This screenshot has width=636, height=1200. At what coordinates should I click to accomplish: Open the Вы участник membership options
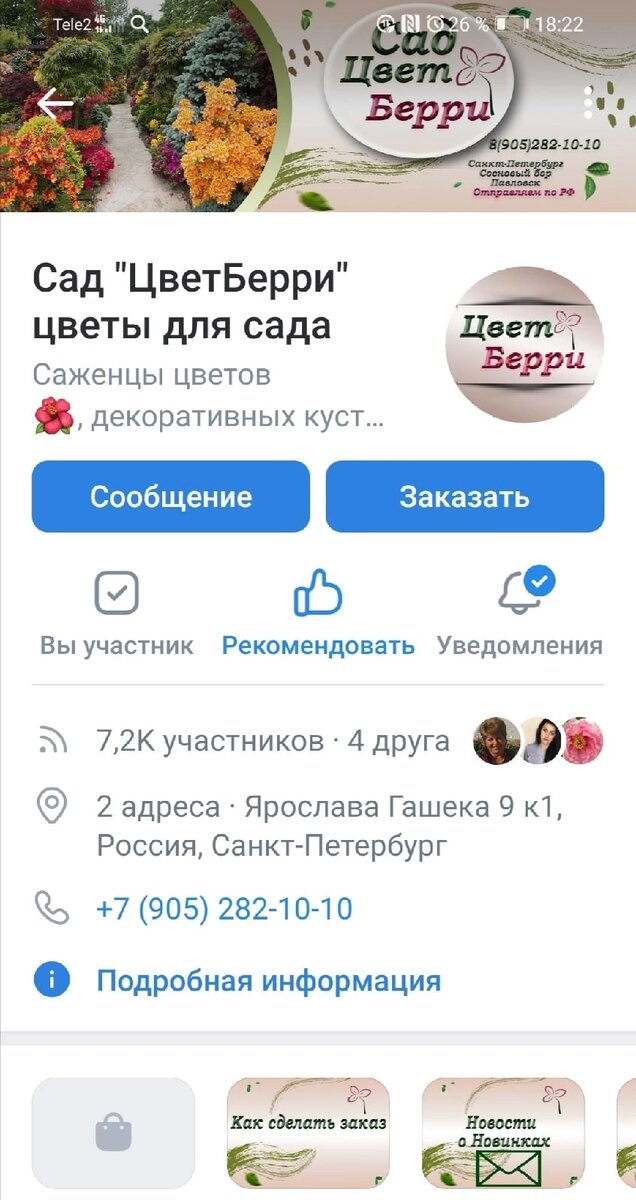click(117, 613)
